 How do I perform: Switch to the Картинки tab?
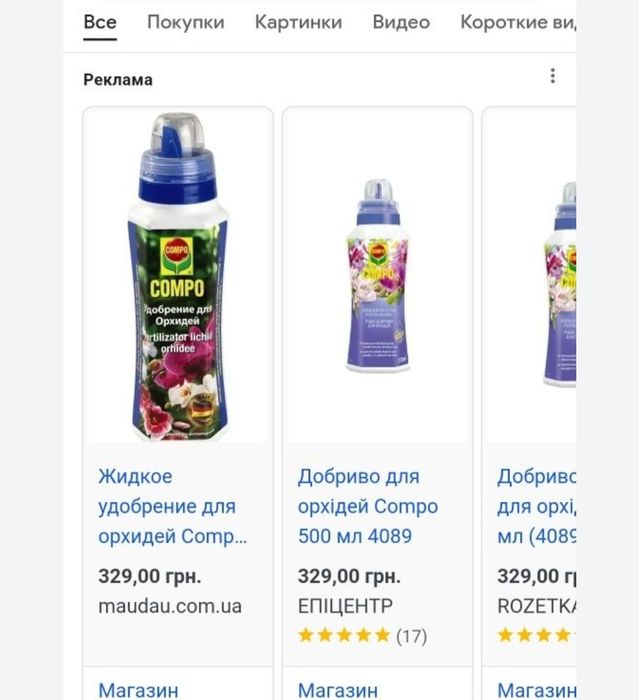pyautogui.click(x=298, y=22)
